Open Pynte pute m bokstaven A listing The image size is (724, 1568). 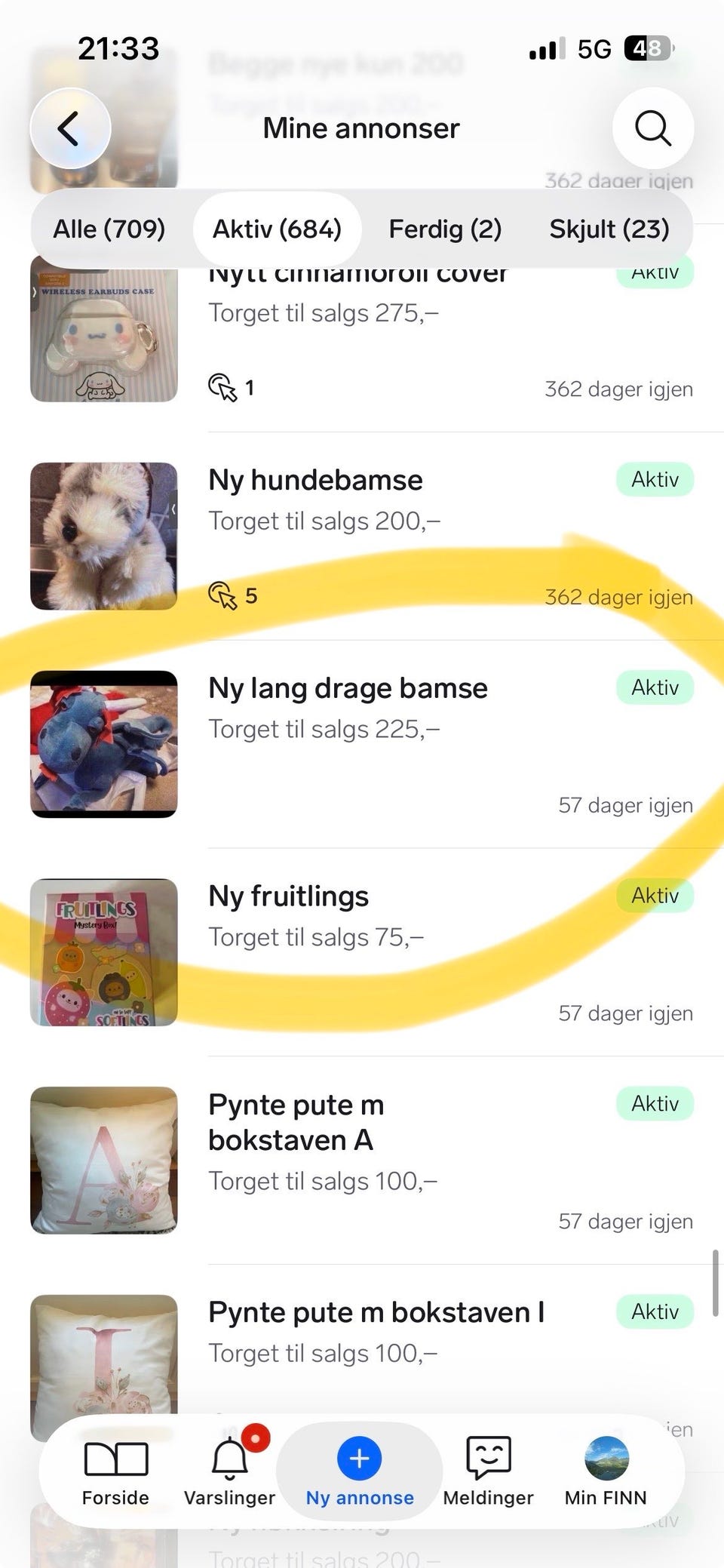pyautogui.click(x=362, y=1161)
